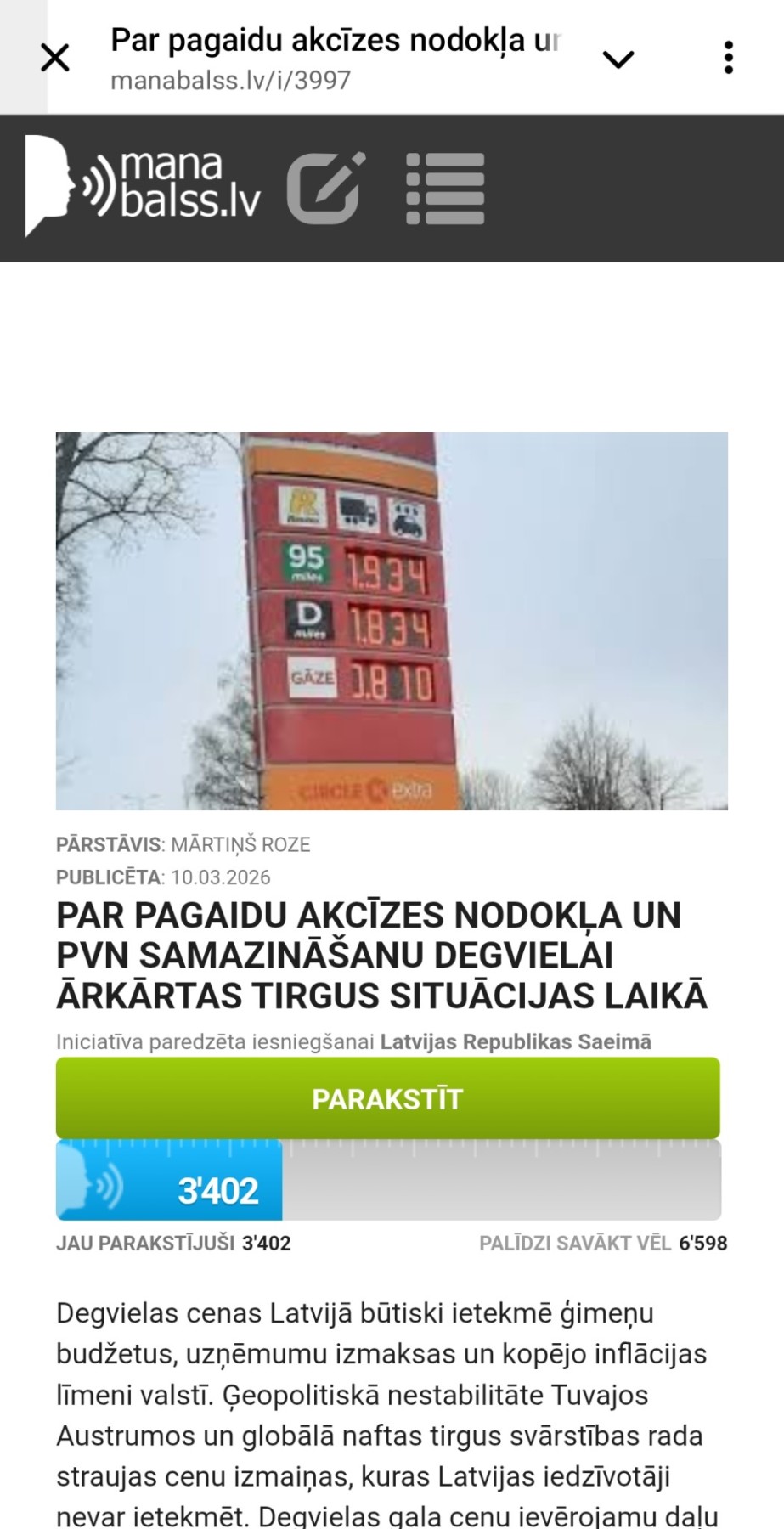Open the ManaBalss.lv home logo
The image size is (784, 1529).
click(143, 185)
